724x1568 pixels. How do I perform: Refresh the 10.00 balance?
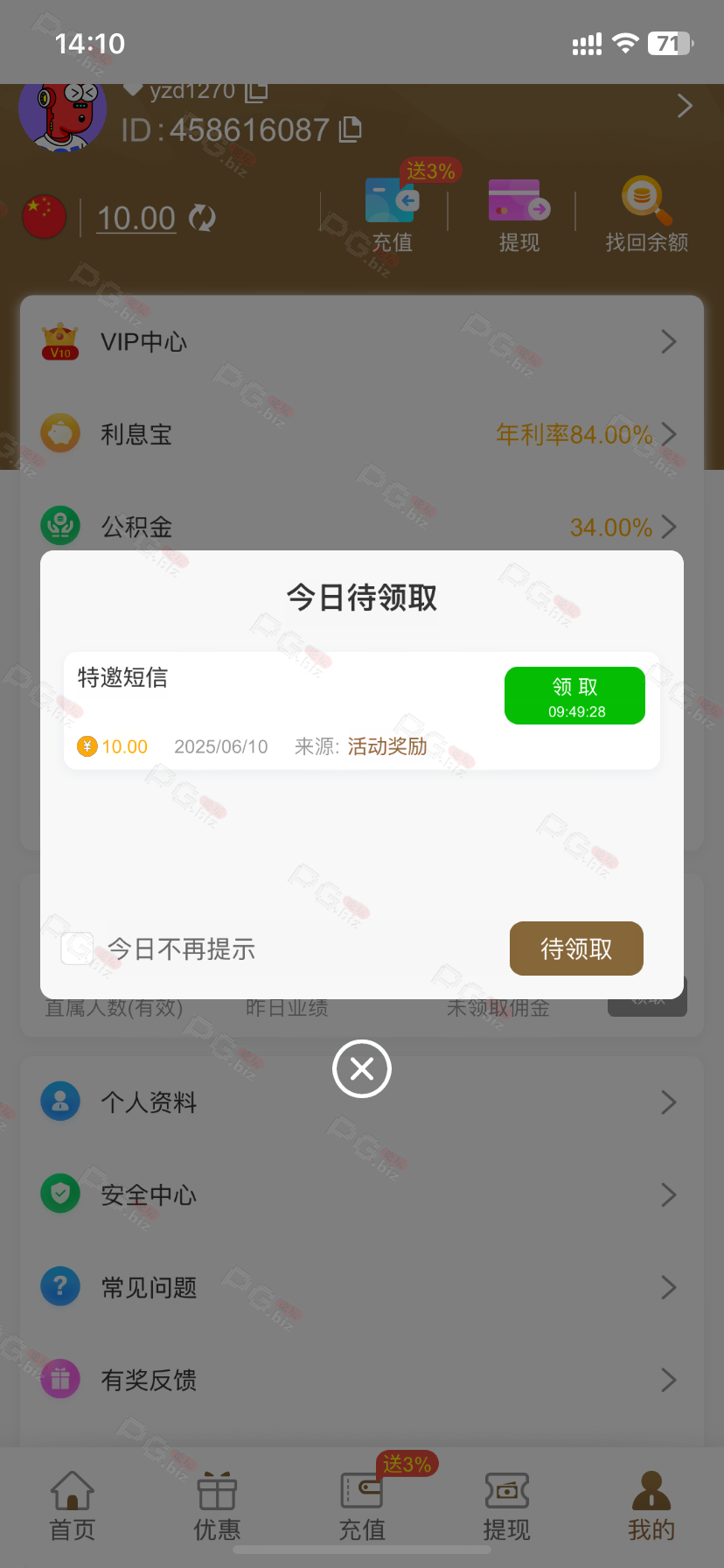pyautogui.click(x=202, y=218)
